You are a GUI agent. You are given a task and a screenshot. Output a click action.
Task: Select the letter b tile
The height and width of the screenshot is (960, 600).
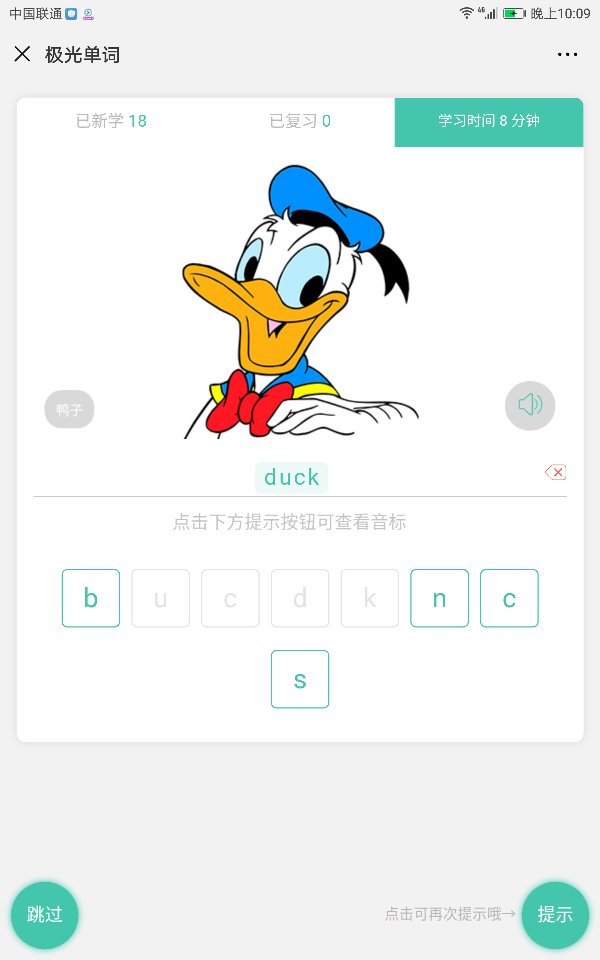91,598
